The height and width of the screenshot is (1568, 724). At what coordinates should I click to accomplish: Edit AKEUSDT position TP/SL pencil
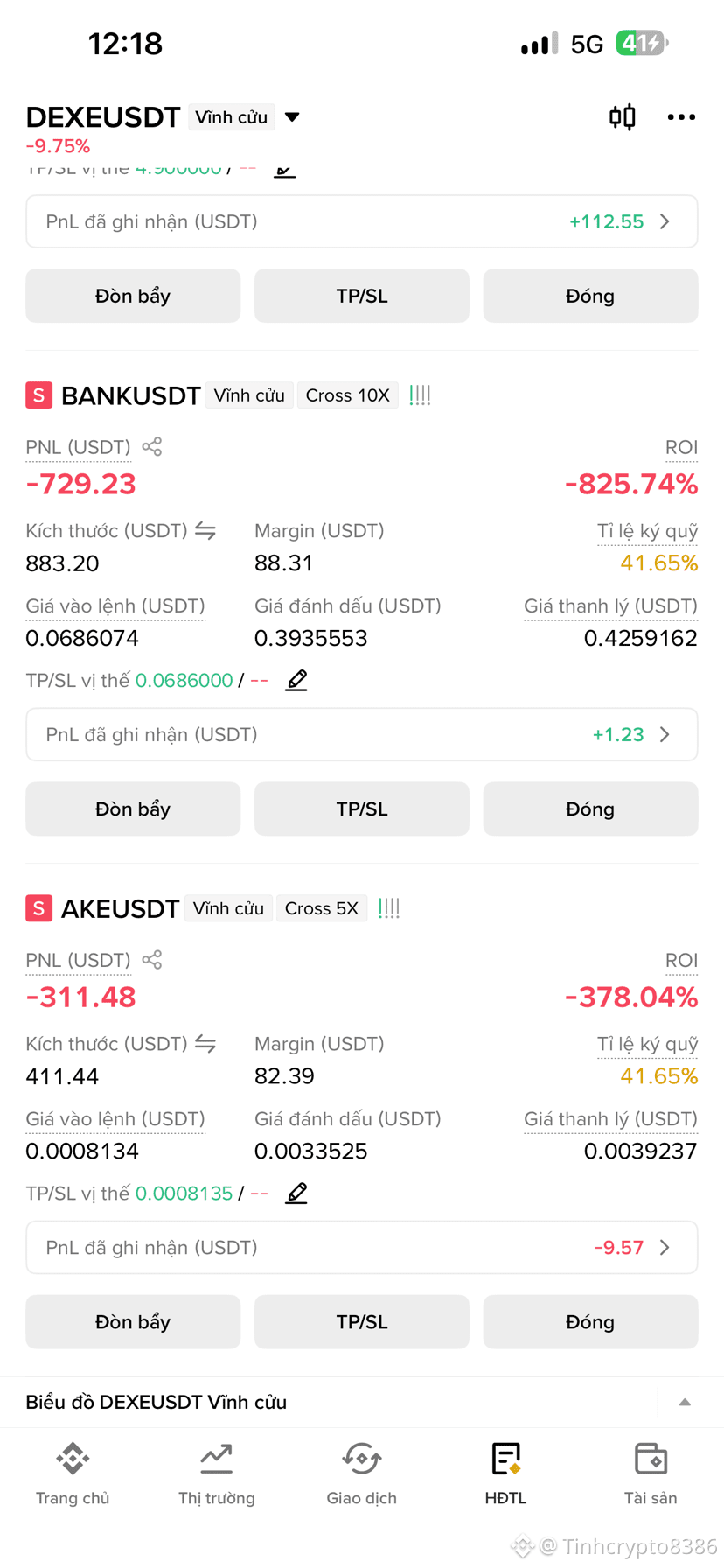pos(296,1193)
